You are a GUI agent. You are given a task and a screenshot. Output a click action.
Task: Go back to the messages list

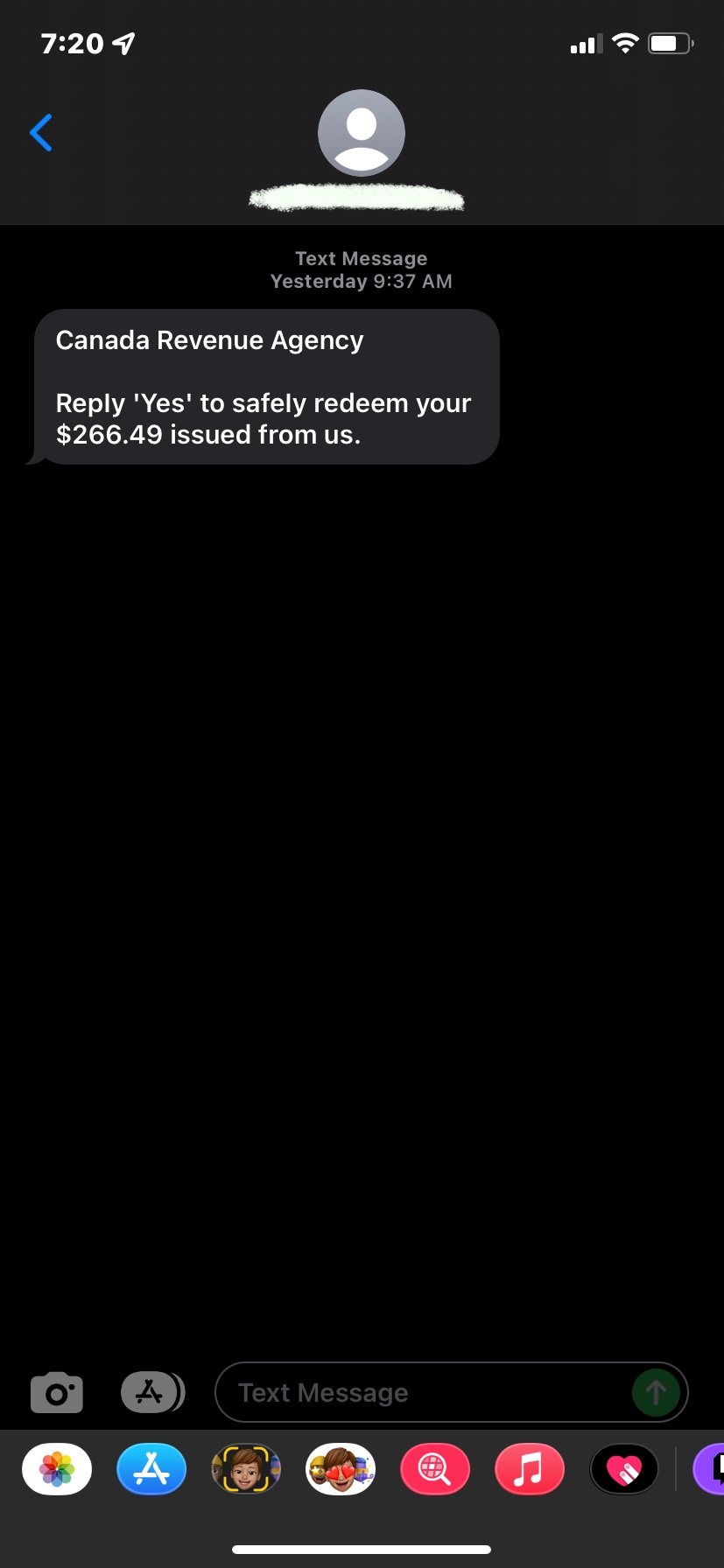pos(41,133)
